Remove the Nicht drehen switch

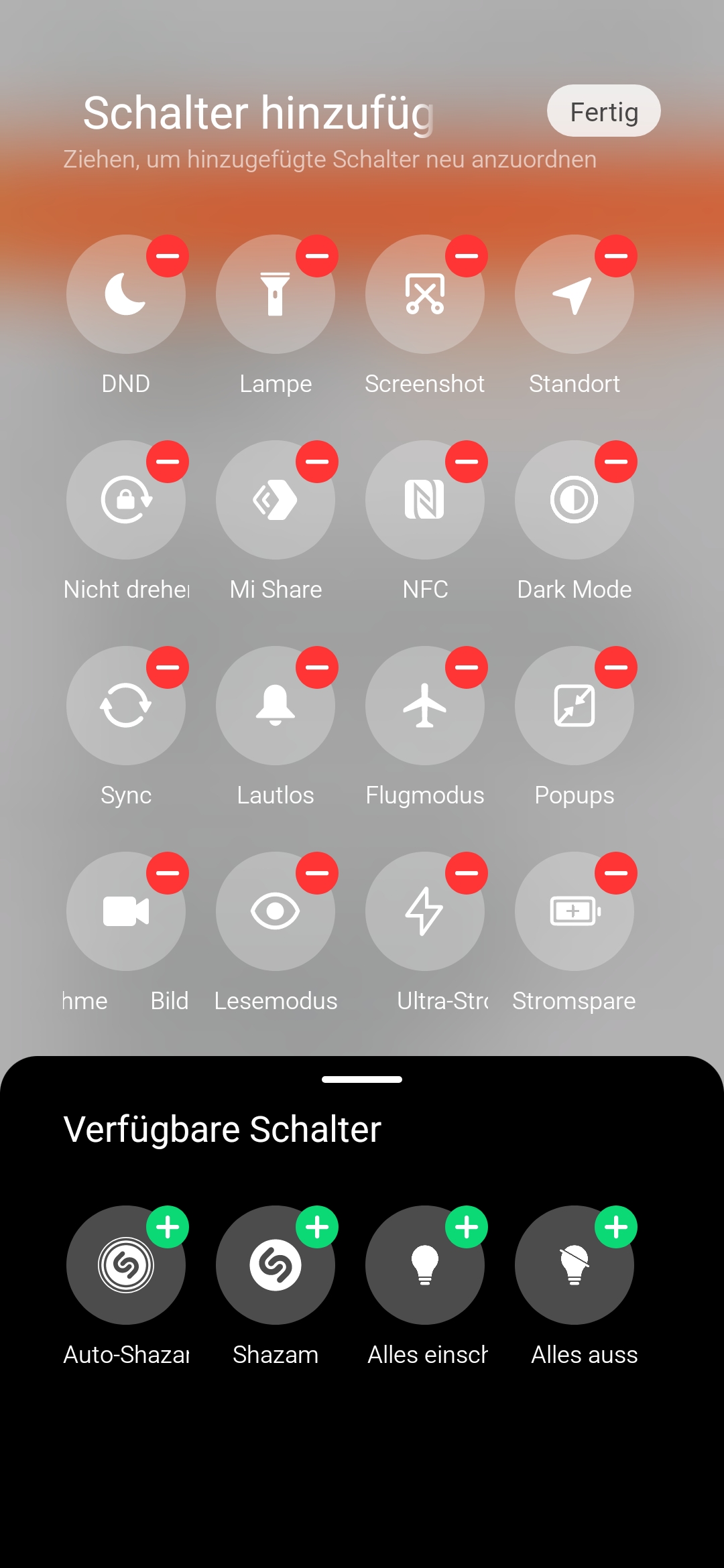(x=168, y=462)
